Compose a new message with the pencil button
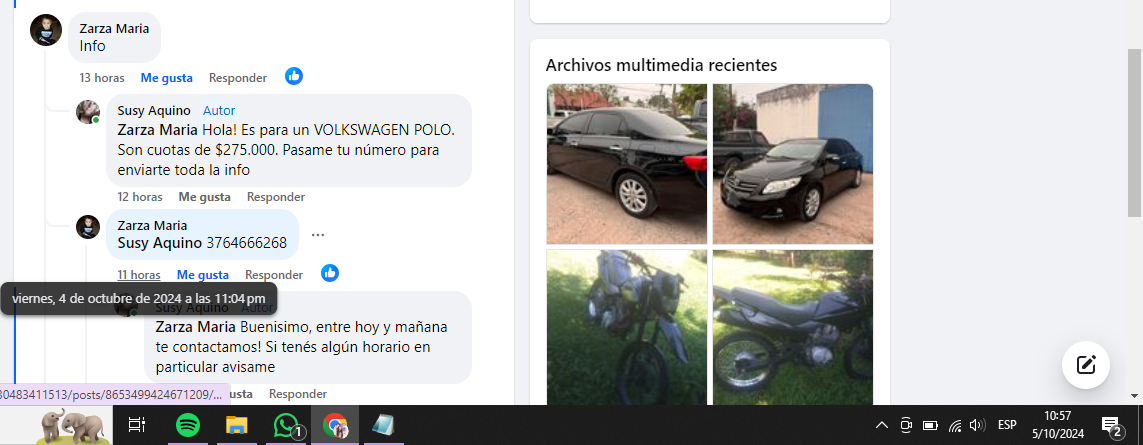Image resolution: width=1143 pixels, height=445 pixels. 1085,364
